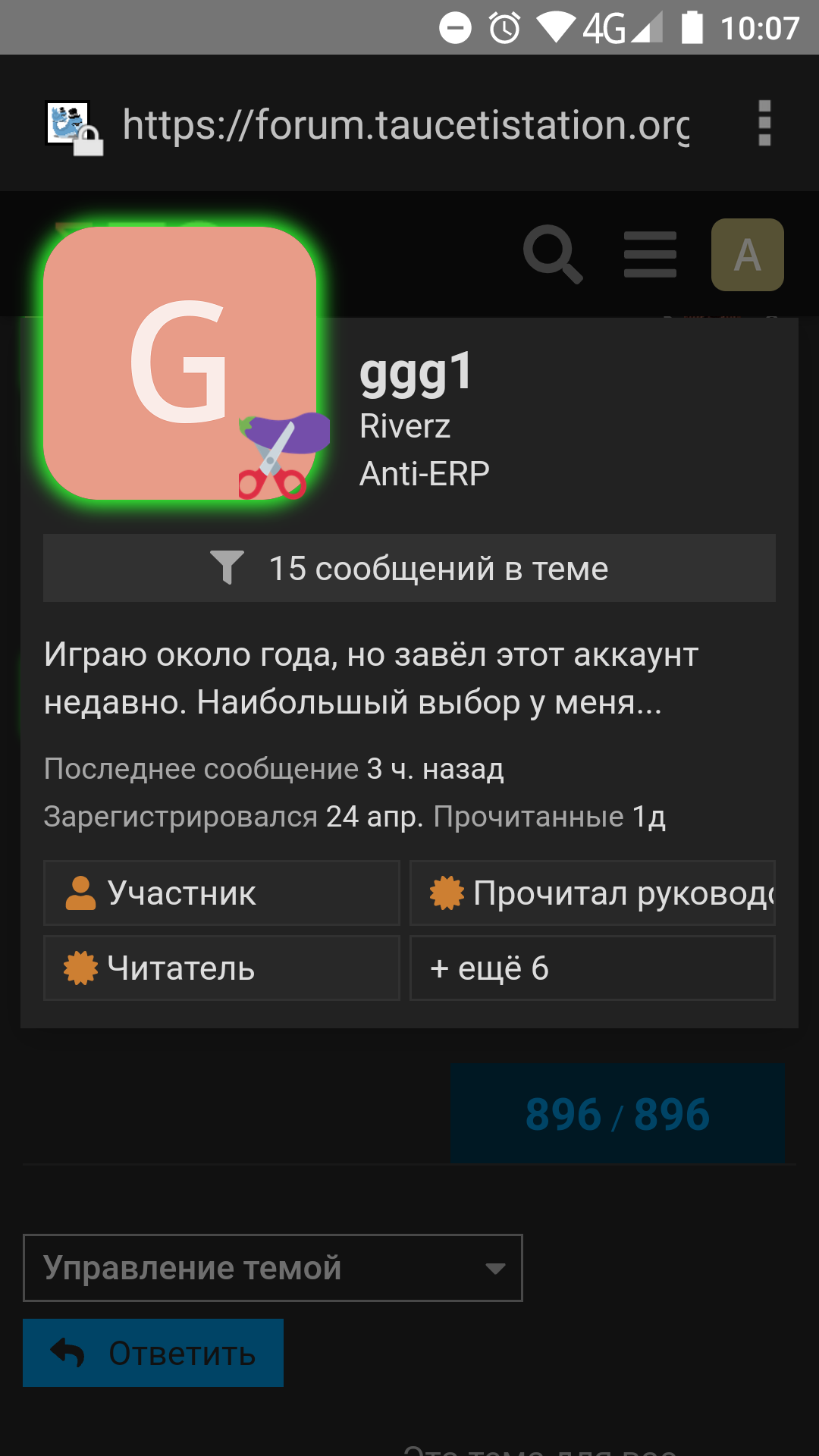This screenshot has width=819, height=1456.
Task: Open the ggg1 username link
Action: [416, 372]
